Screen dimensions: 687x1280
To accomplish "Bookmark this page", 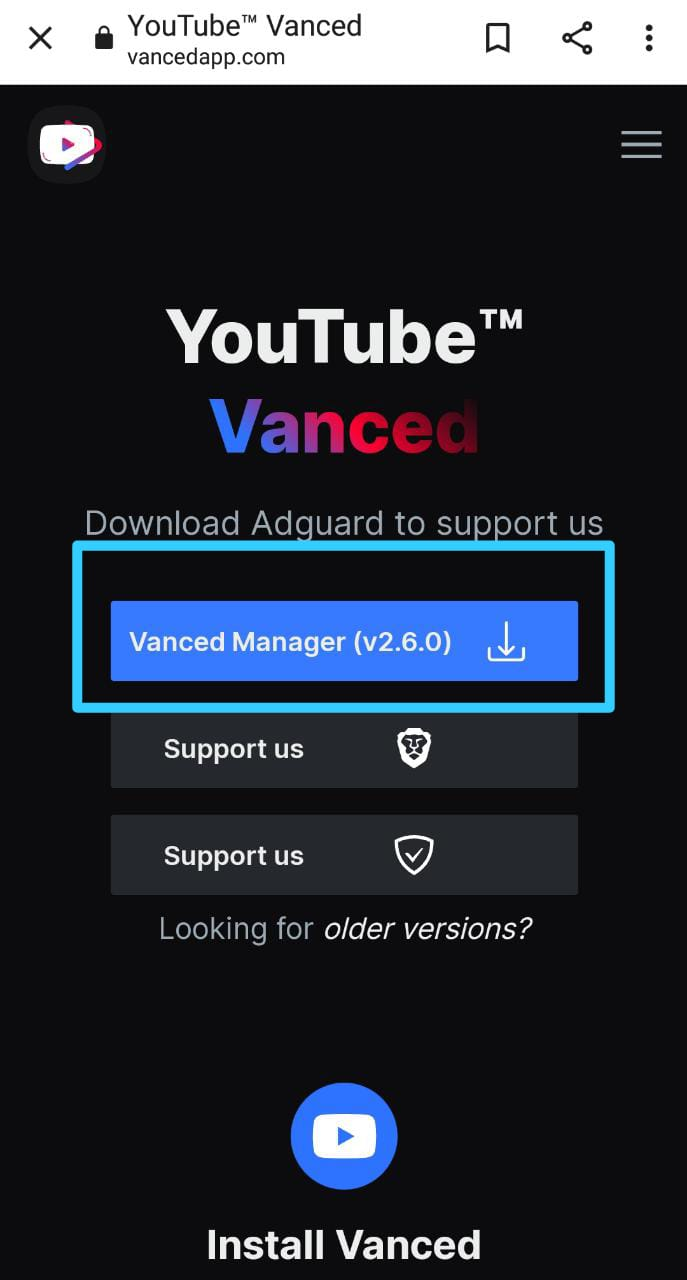I will [497, 39].
